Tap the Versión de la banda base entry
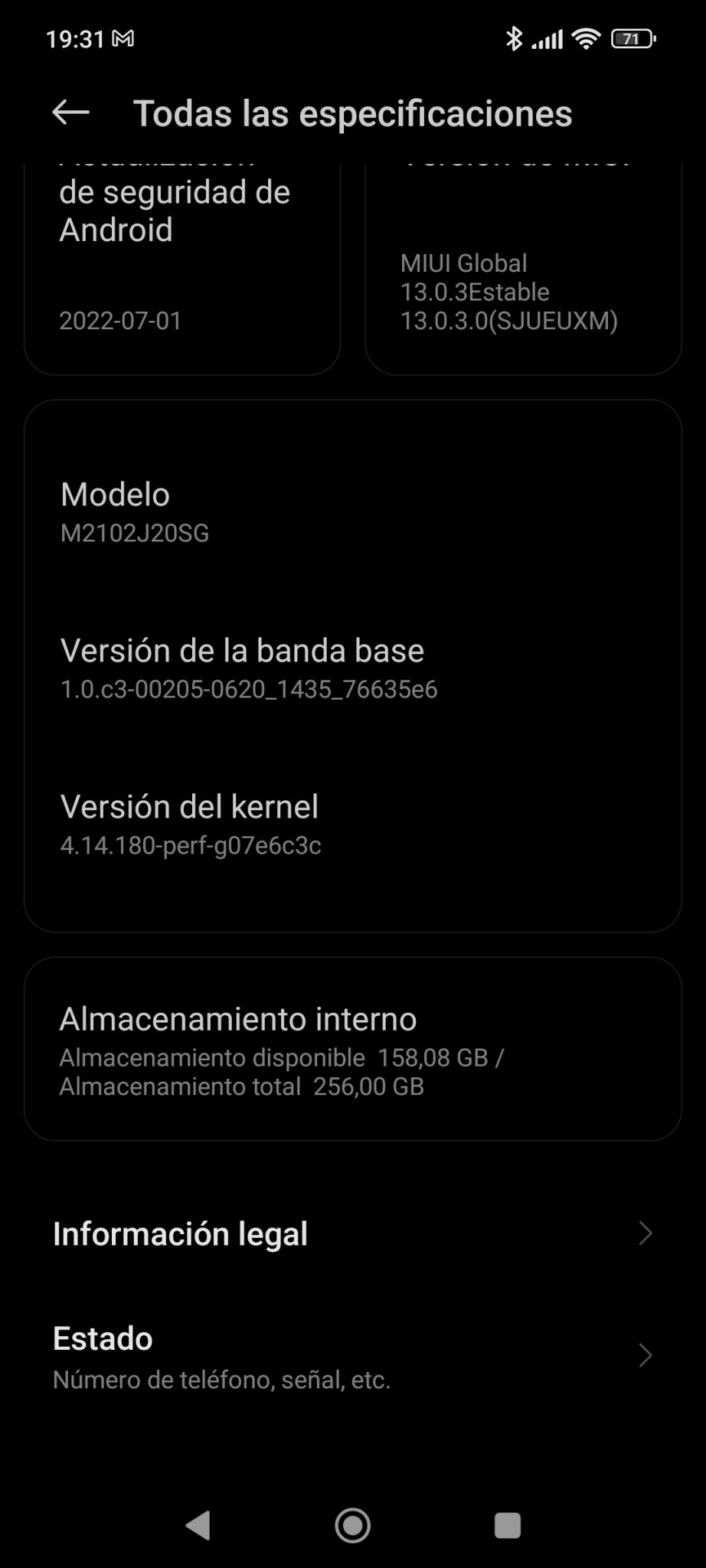This screenshot has width=706, height=1568. click(352, 666)
